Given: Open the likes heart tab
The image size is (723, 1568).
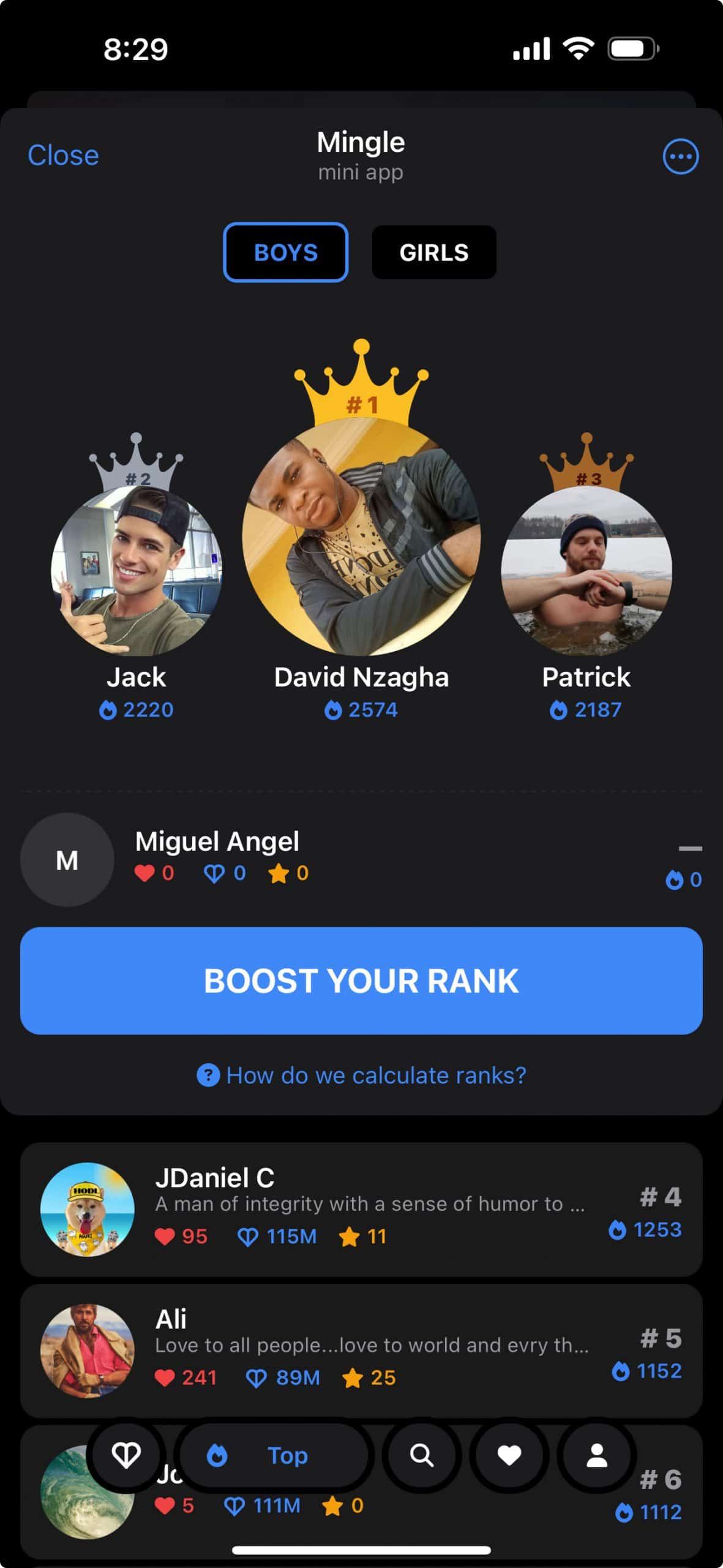Looking at the screenshot, I should point(509,1455).
